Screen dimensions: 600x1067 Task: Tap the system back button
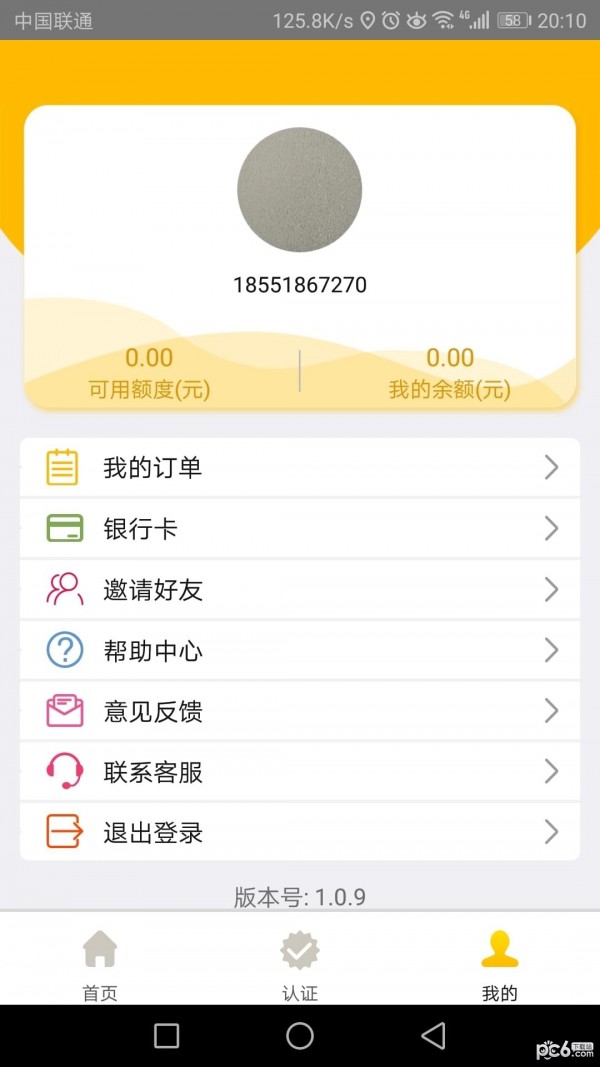point(433,1036)
